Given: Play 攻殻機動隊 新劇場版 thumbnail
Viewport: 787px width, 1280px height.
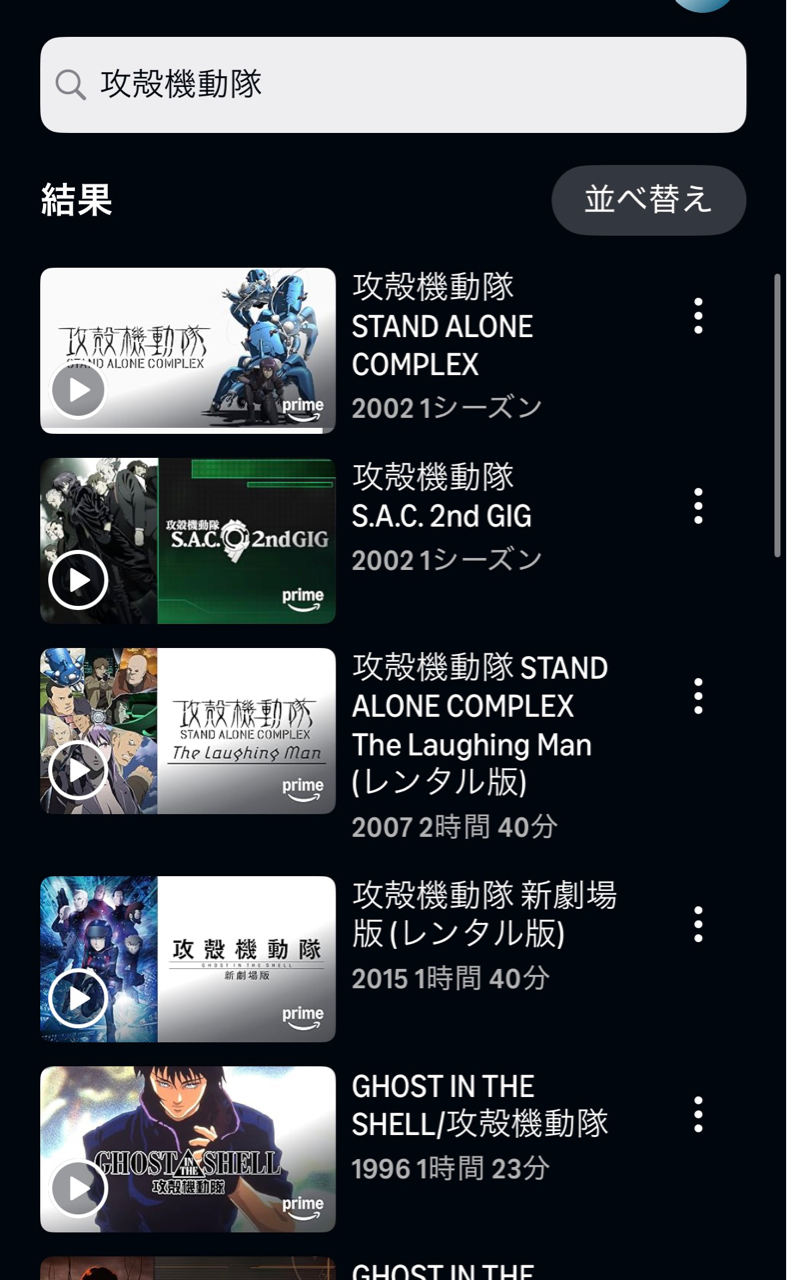Looking at the screenshot, I should (78, 998).
